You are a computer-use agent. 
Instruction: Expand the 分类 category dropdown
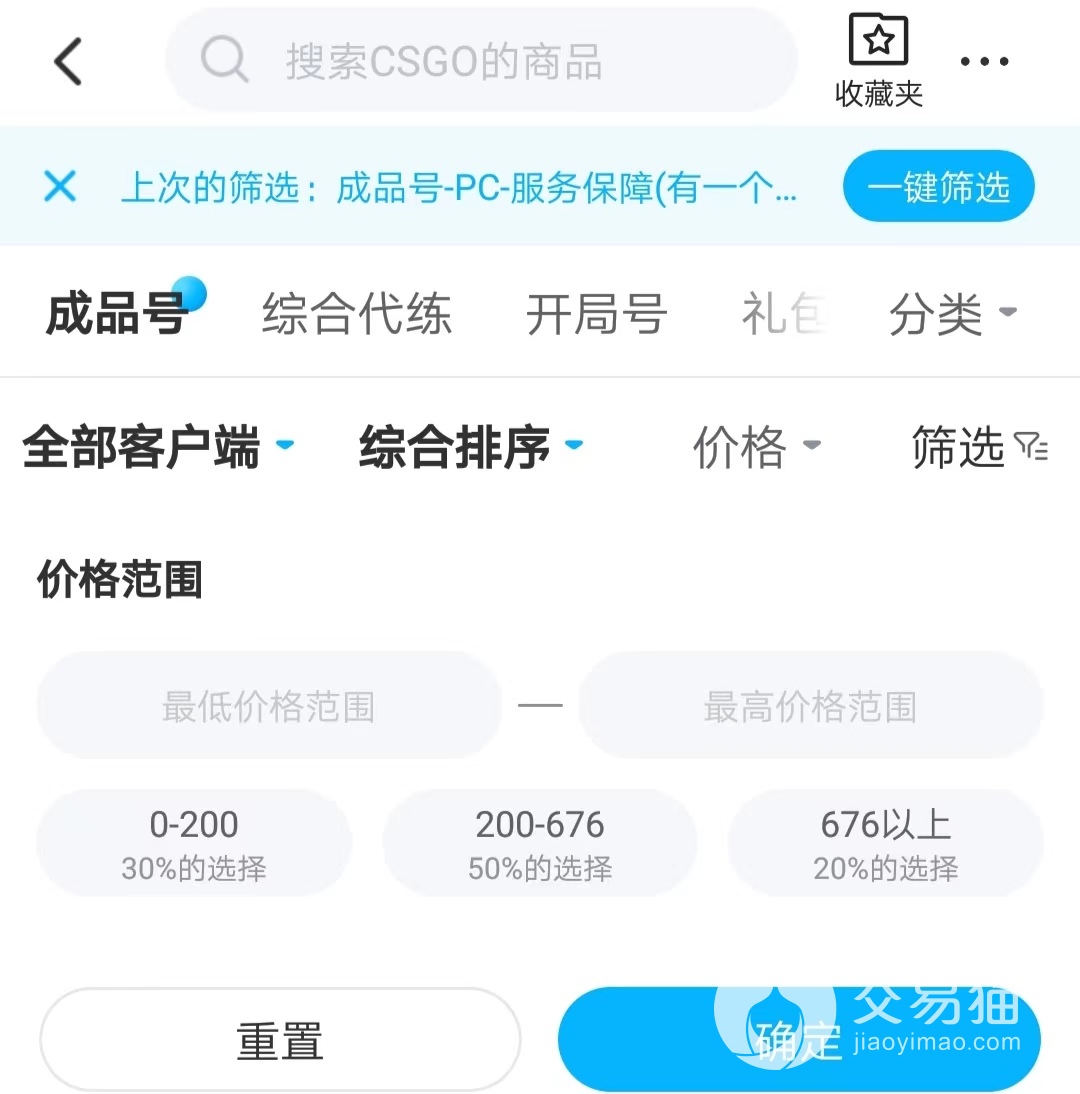click(x=950, y=314)
